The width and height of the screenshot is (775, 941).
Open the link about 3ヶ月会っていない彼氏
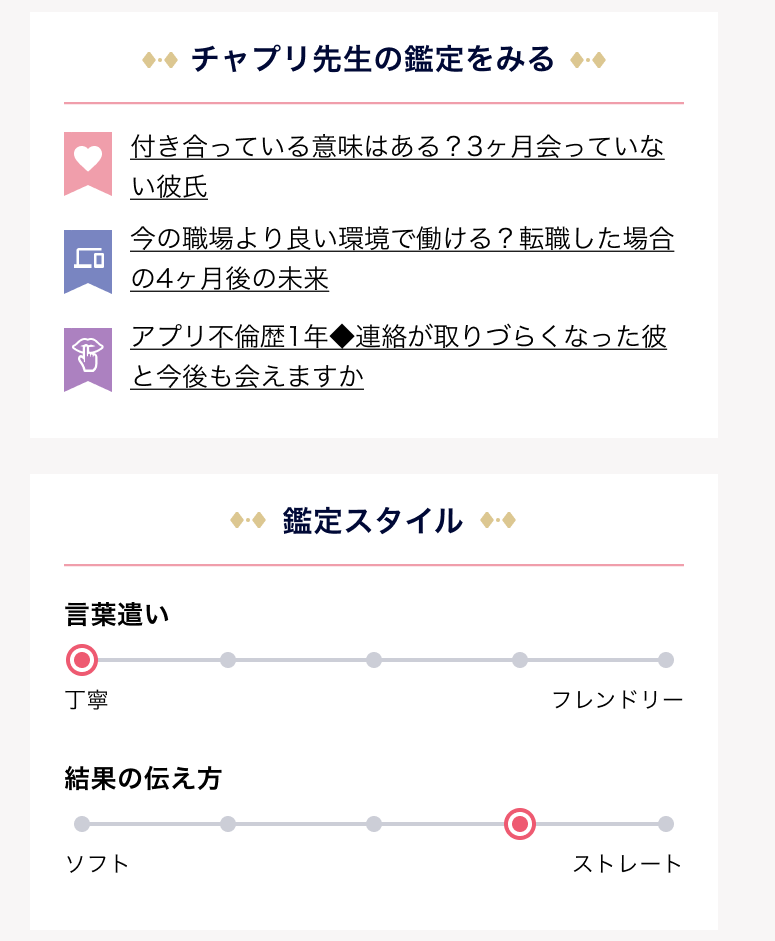pyautogui.click(x=397, y=149)
